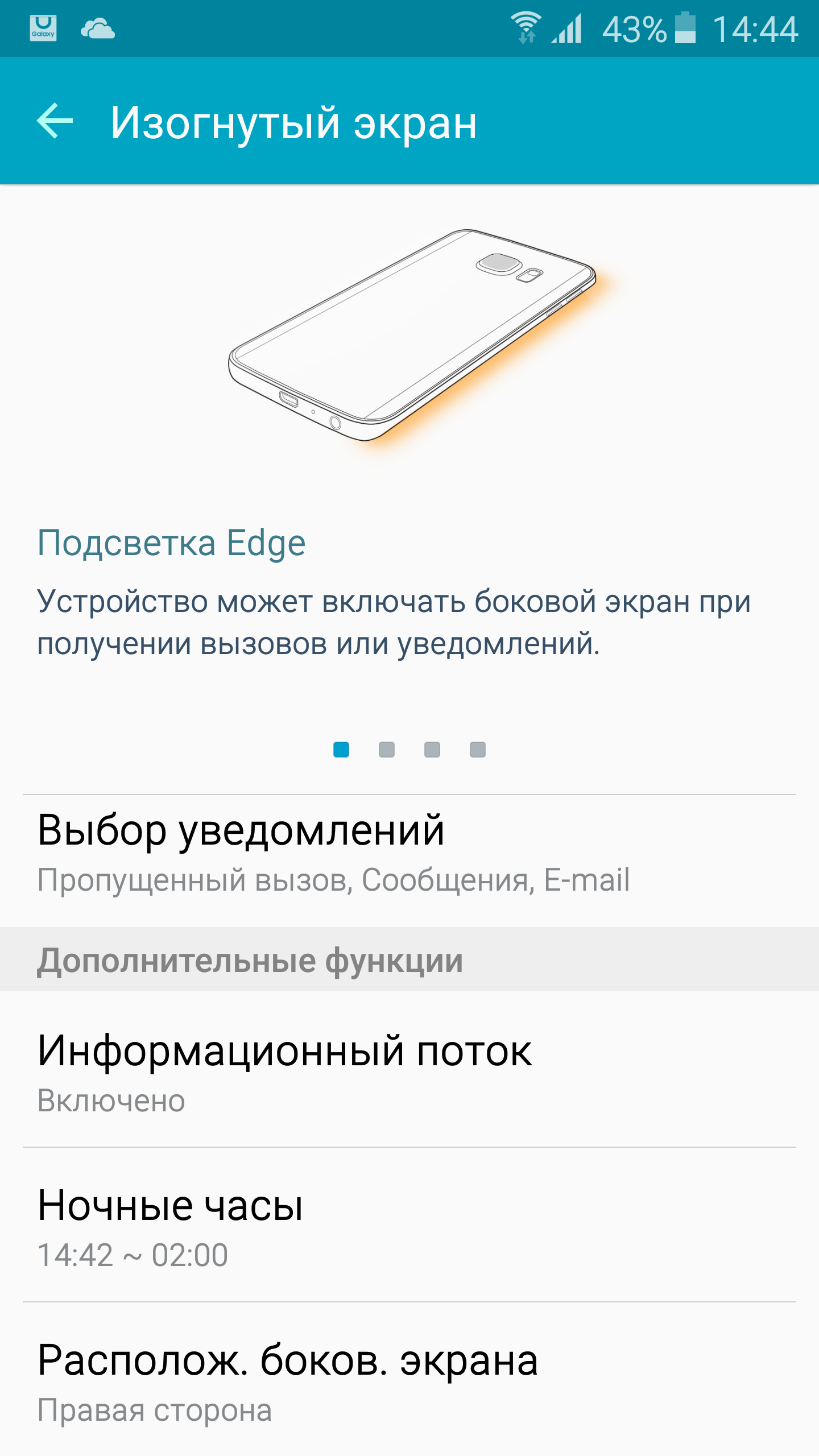Open Ночные часы settings
This screenshot has height=1456, width=819.
(x=409, y=1225)
